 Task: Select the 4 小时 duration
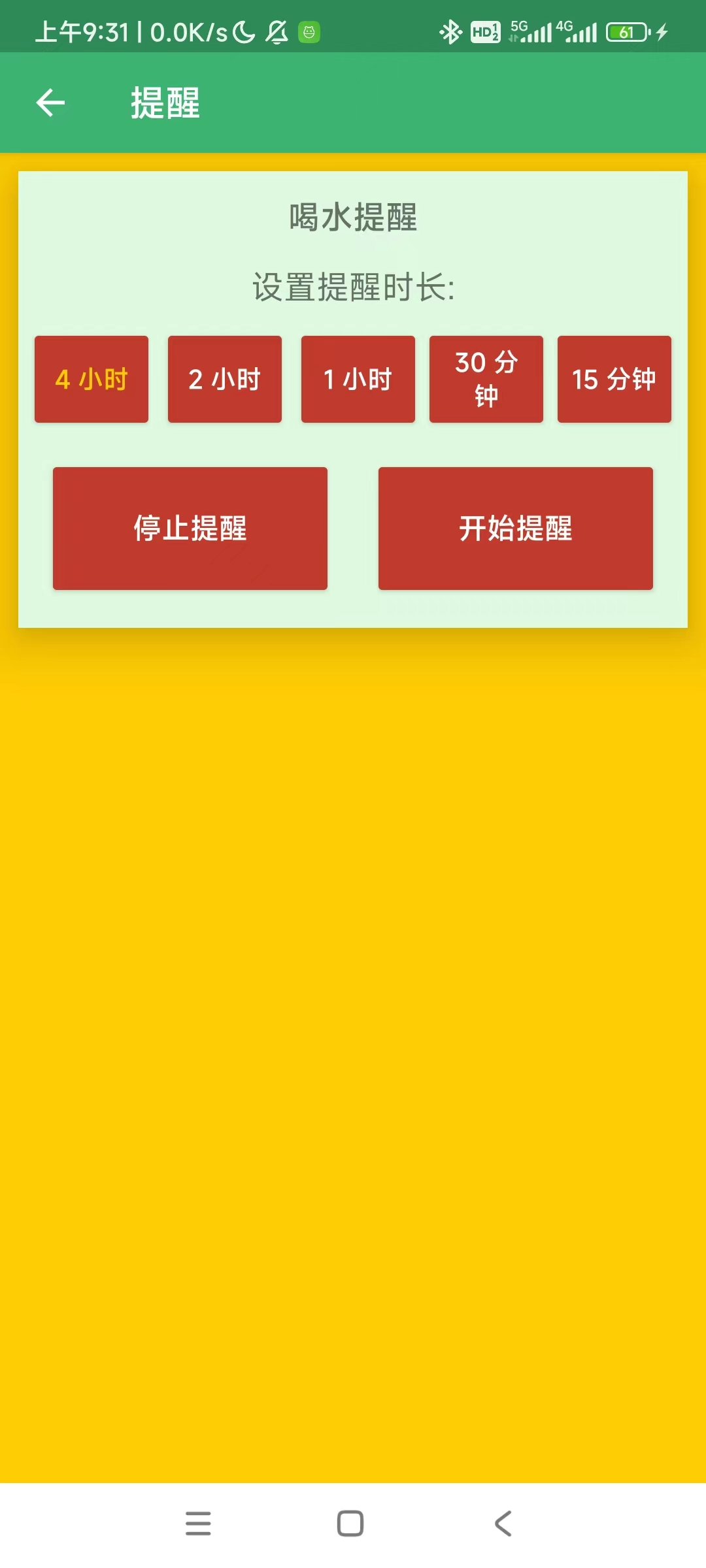92,379
